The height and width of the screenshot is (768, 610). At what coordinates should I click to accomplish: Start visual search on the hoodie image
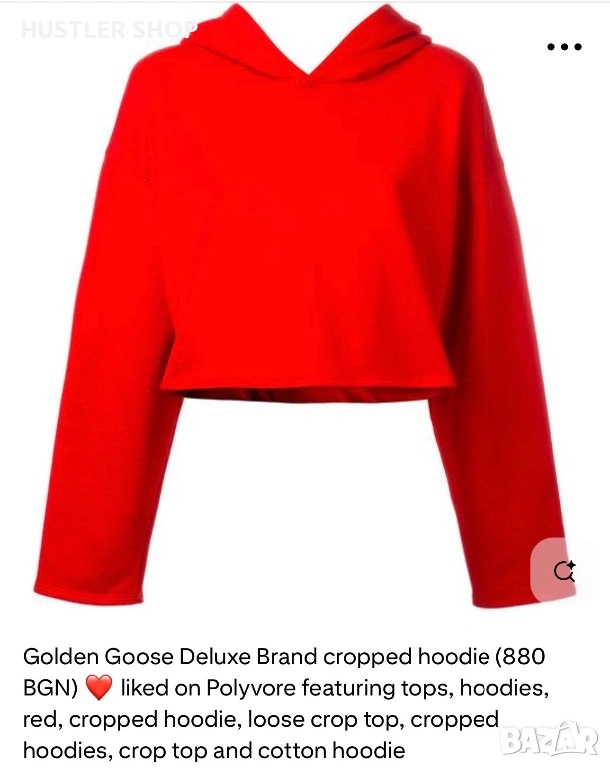pyautogui.click(x=564, y=571)
